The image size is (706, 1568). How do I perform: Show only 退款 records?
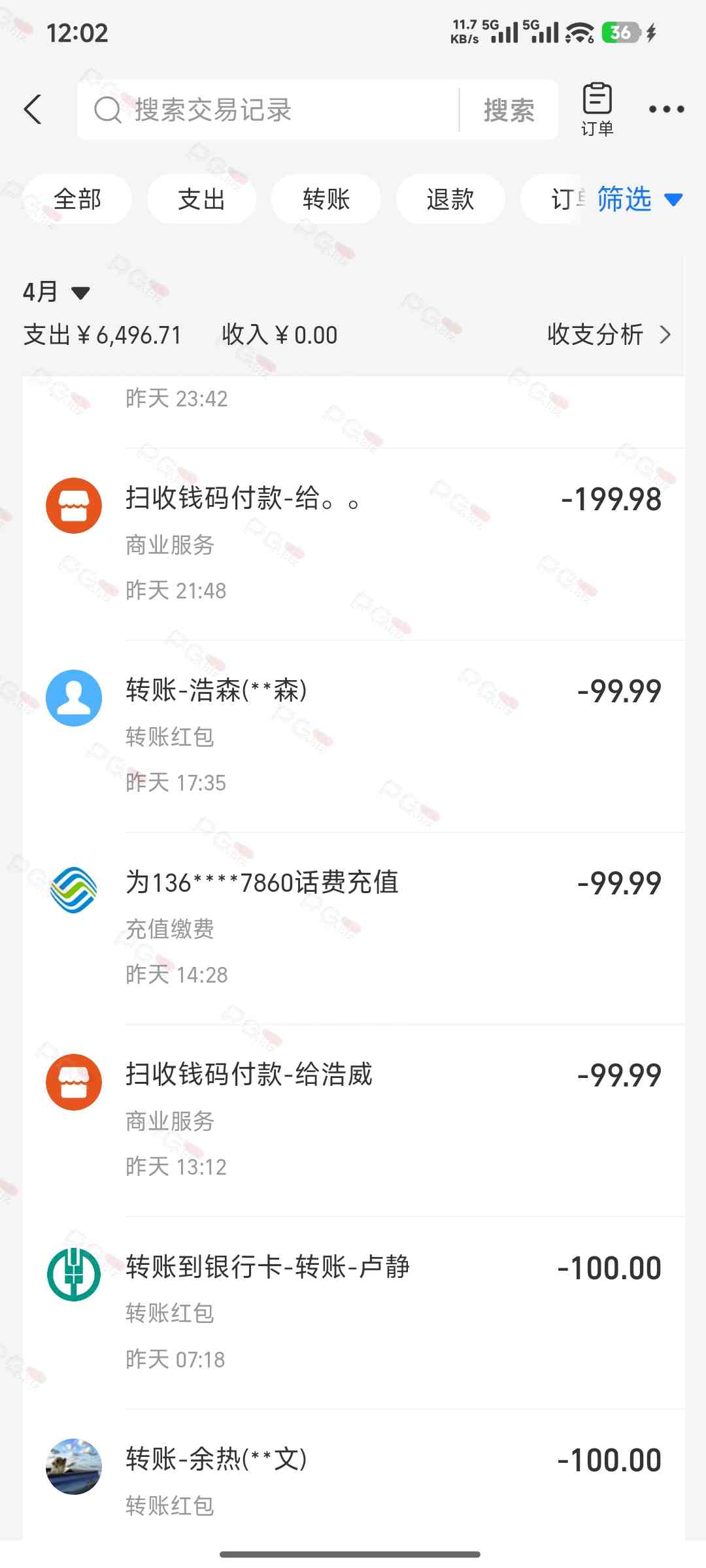pos(450,199)
